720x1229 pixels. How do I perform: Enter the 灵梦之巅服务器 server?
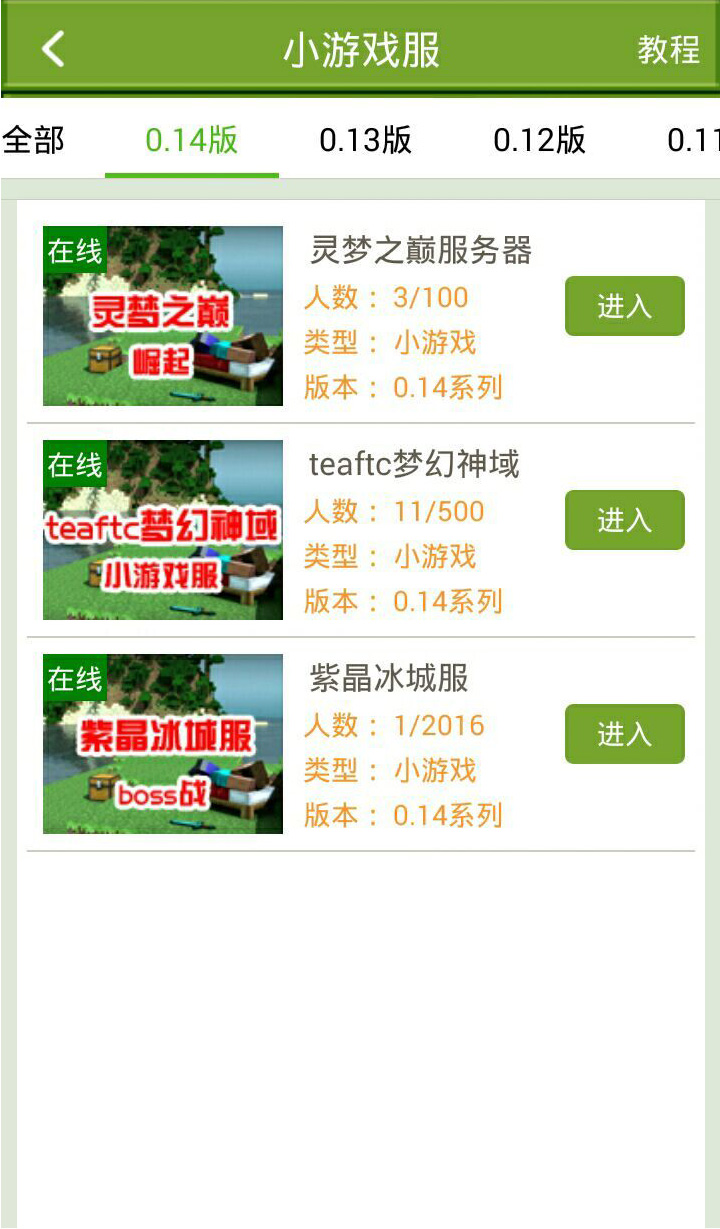pyautogui.click(x=624, y=306)
